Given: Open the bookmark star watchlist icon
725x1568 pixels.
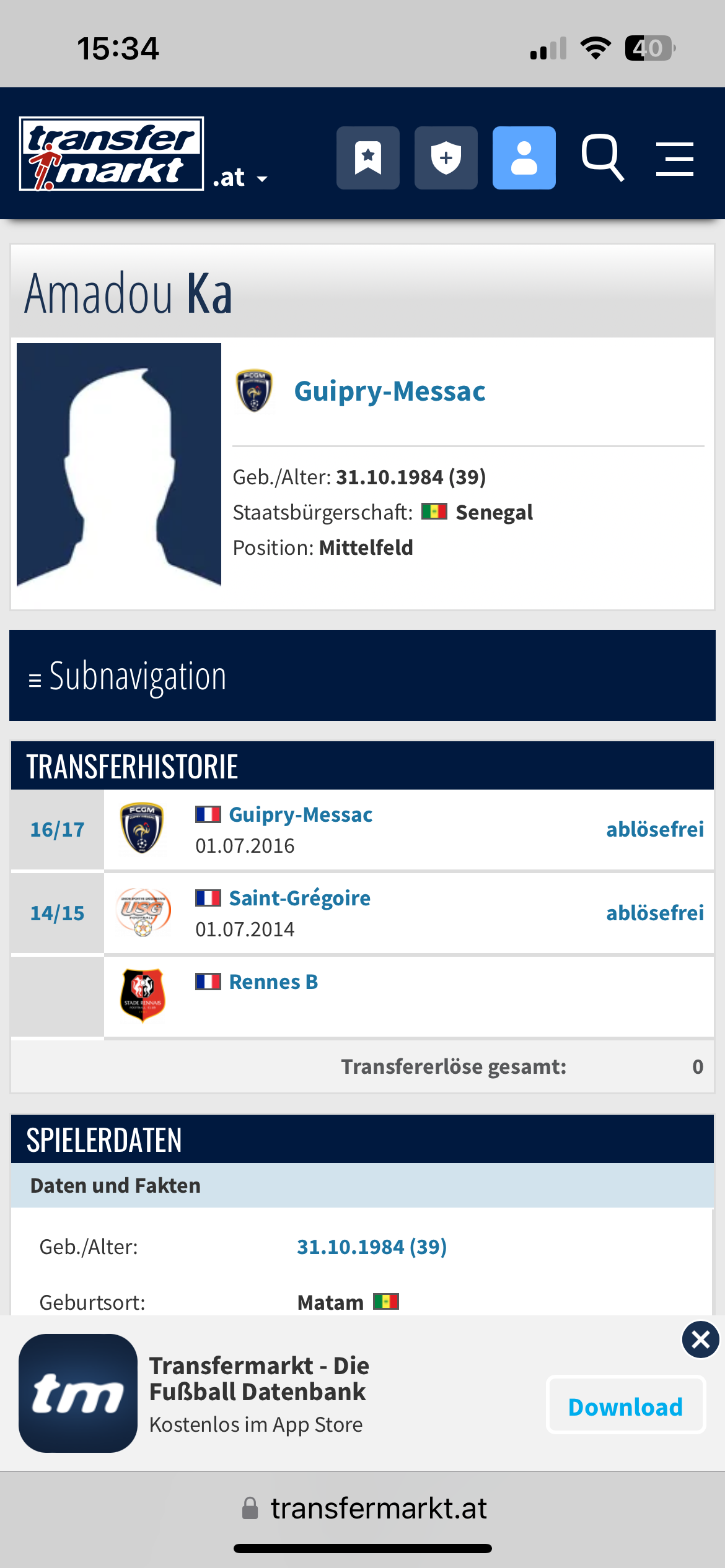Looking at the screenshot, I should [368, 158].
